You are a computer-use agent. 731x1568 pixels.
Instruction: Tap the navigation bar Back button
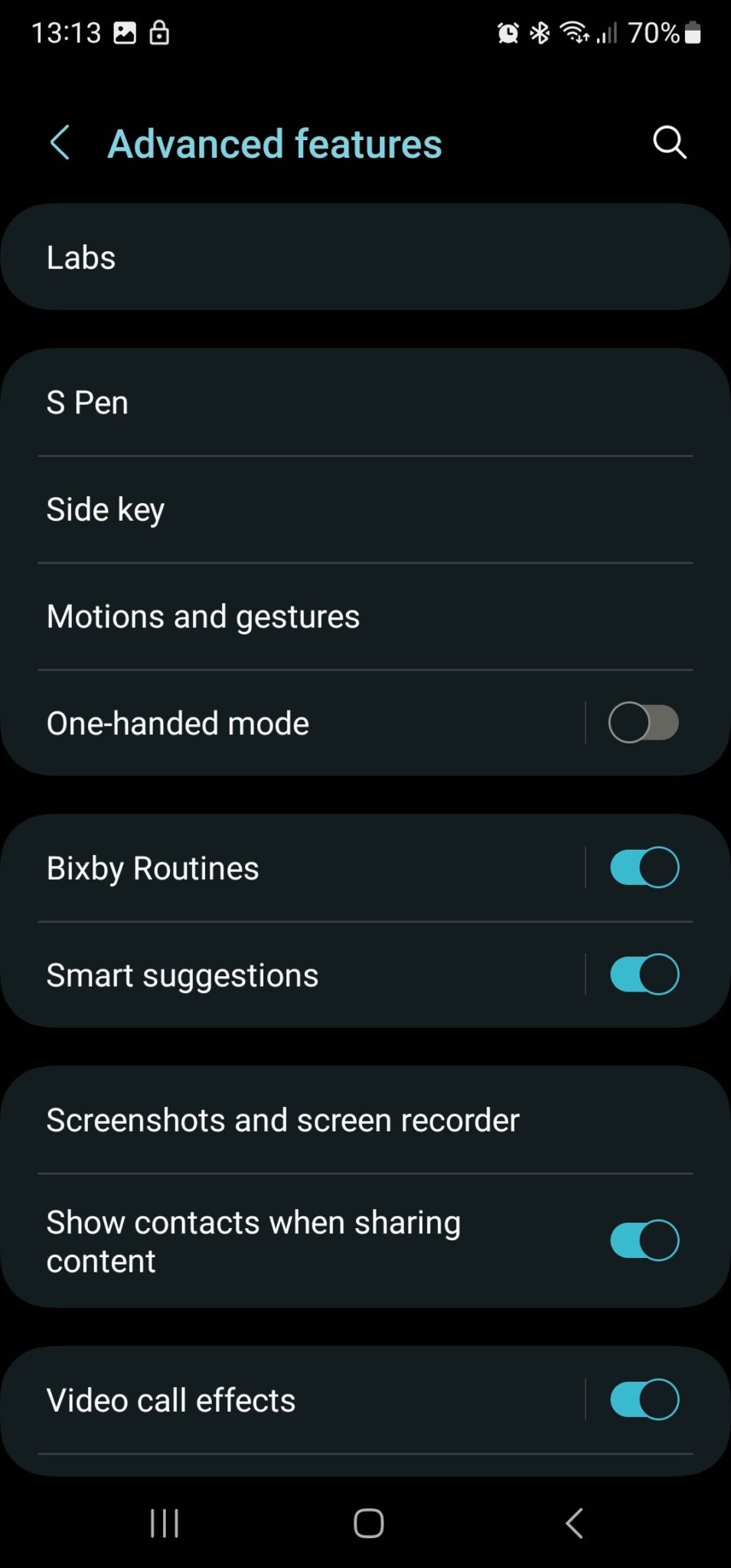pos(574,1524)
